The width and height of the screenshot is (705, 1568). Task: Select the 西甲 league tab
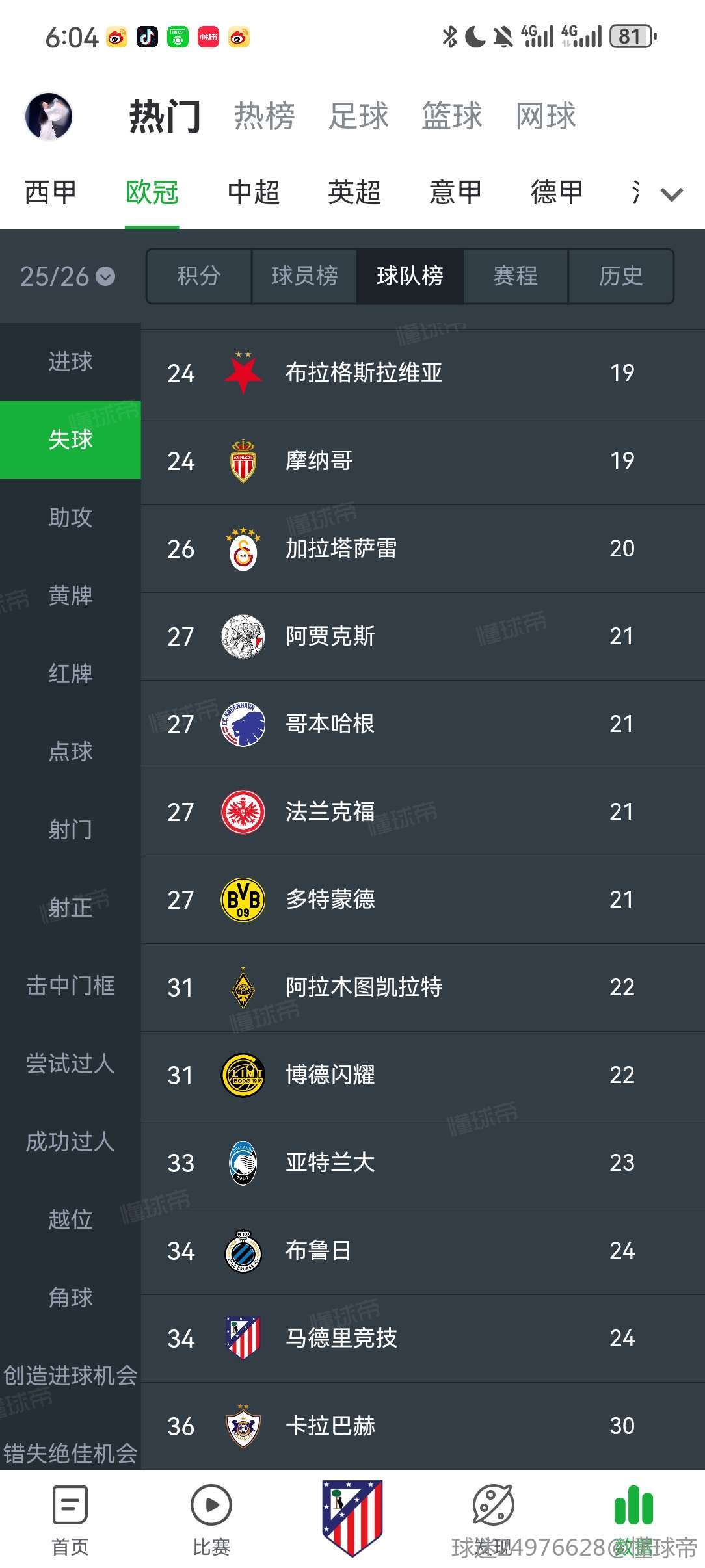(x=50, y=192)
